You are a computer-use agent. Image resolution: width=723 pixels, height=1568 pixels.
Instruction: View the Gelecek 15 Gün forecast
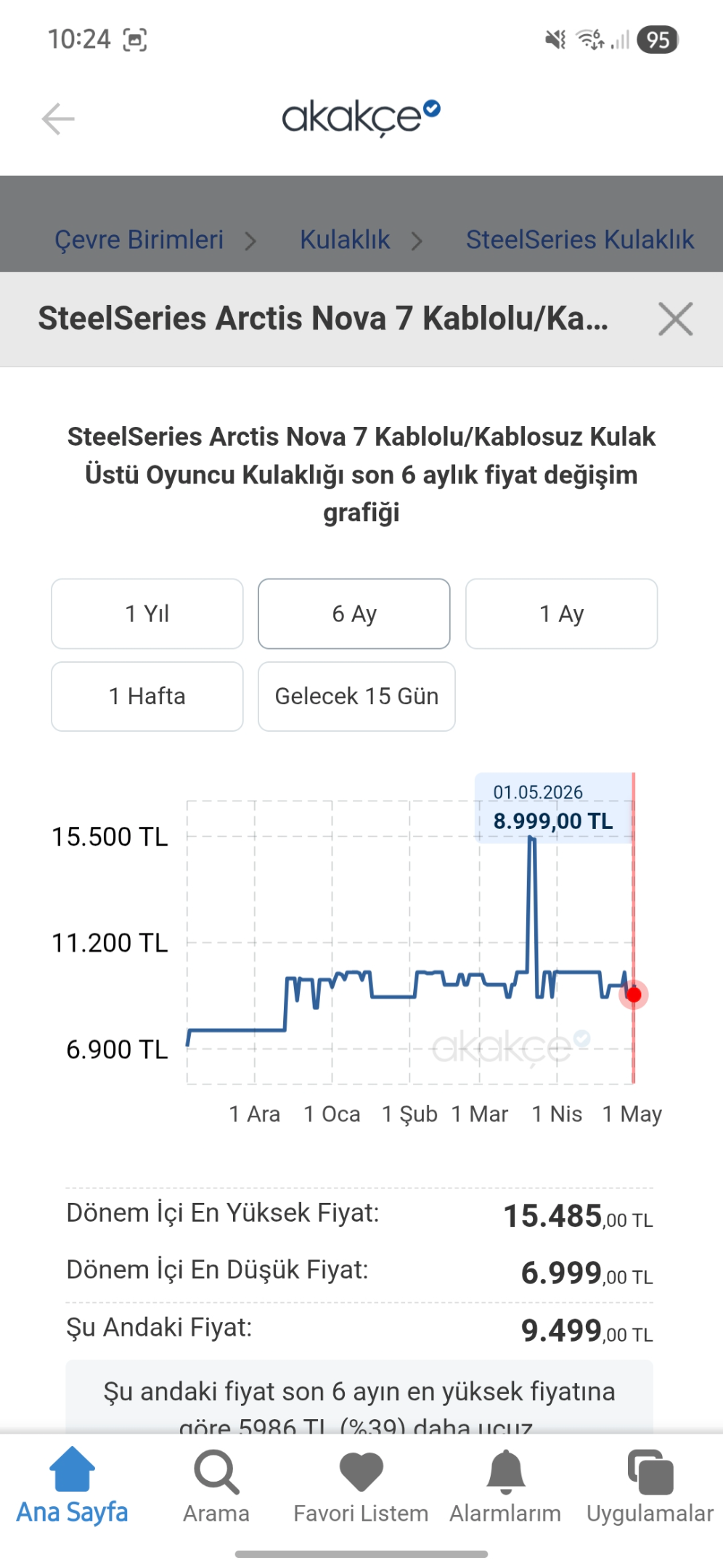point(356,696)
